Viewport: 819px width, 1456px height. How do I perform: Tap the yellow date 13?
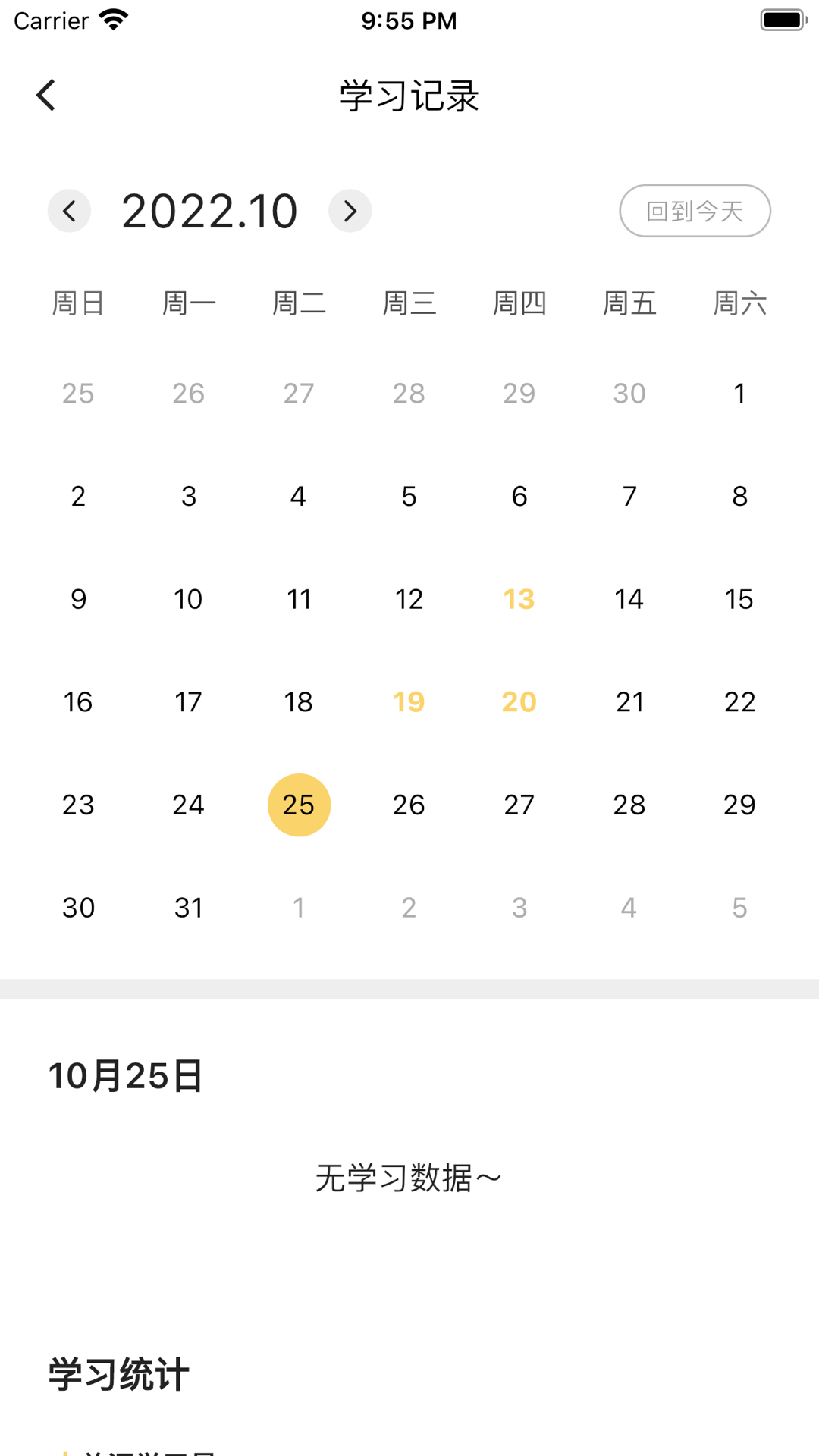pos(519,599)
